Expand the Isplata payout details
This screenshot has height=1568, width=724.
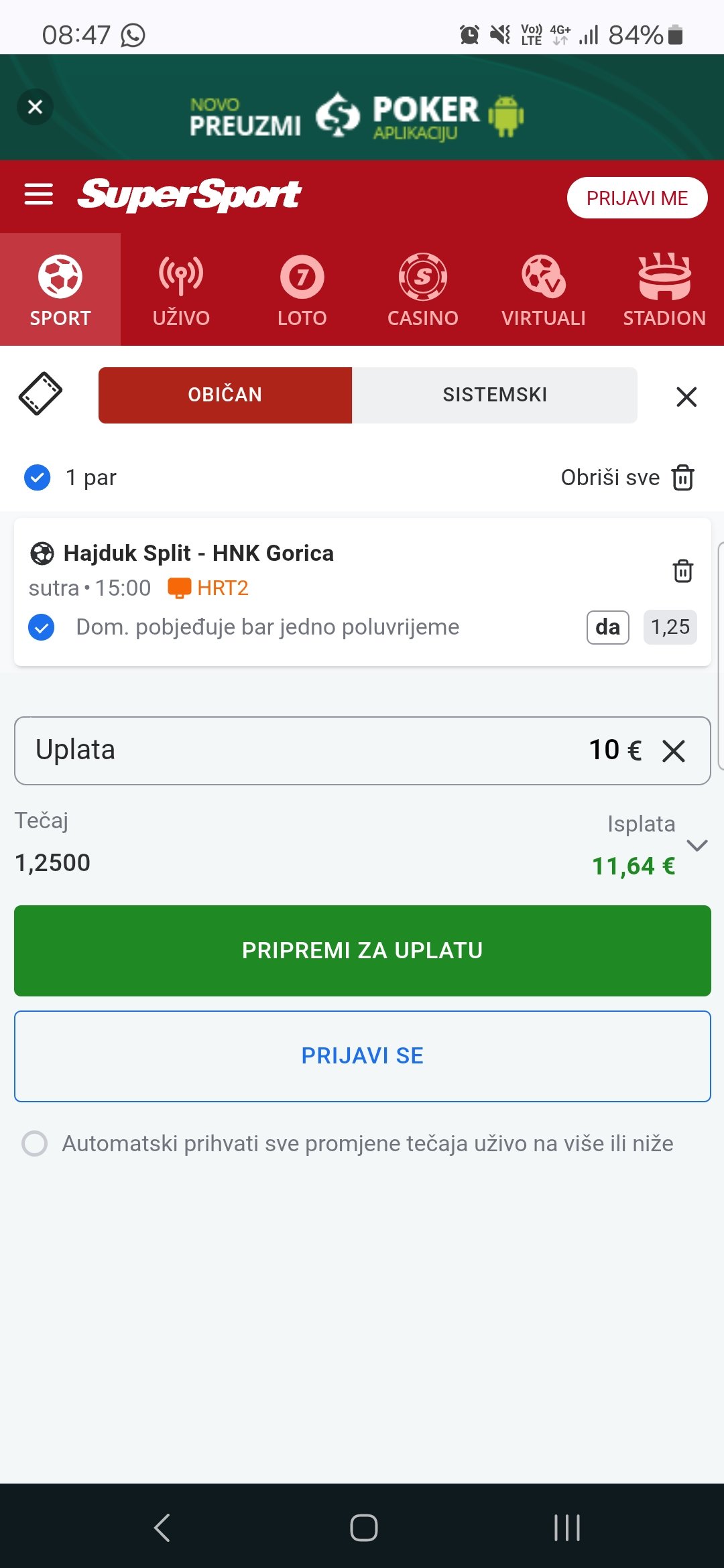coord(697,846)
